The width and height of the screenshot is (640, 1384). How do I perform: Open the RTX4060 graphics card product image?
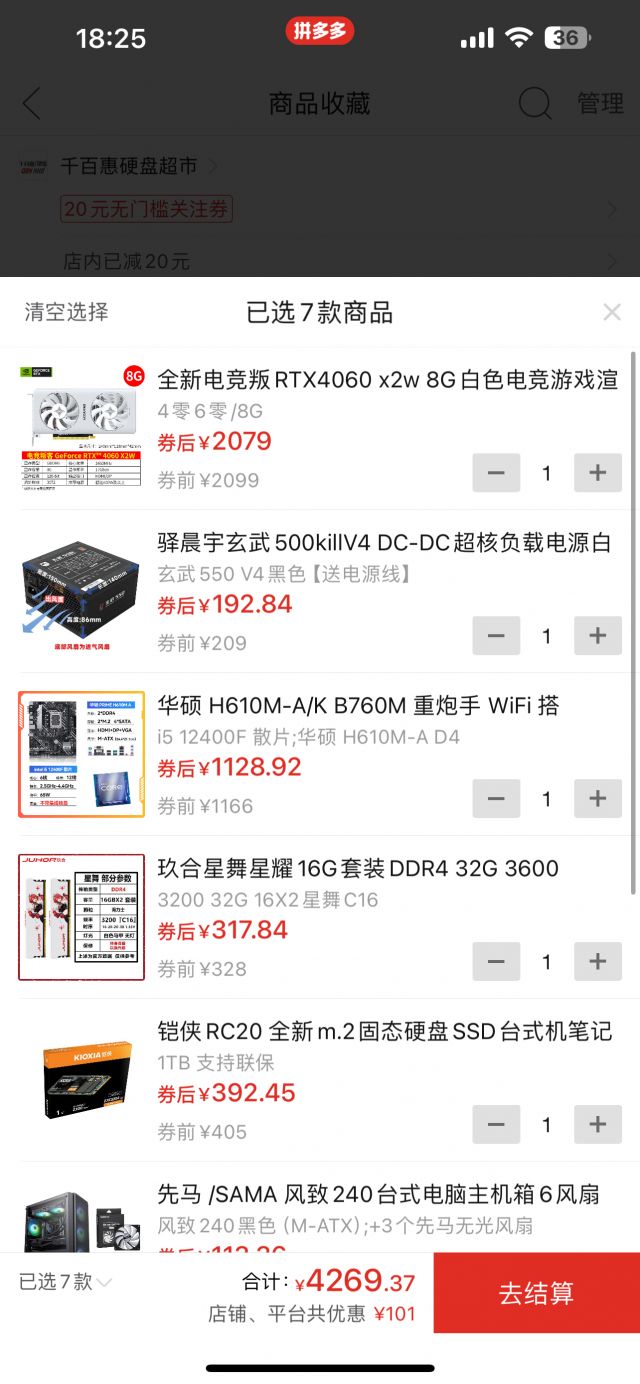[81, 428]
